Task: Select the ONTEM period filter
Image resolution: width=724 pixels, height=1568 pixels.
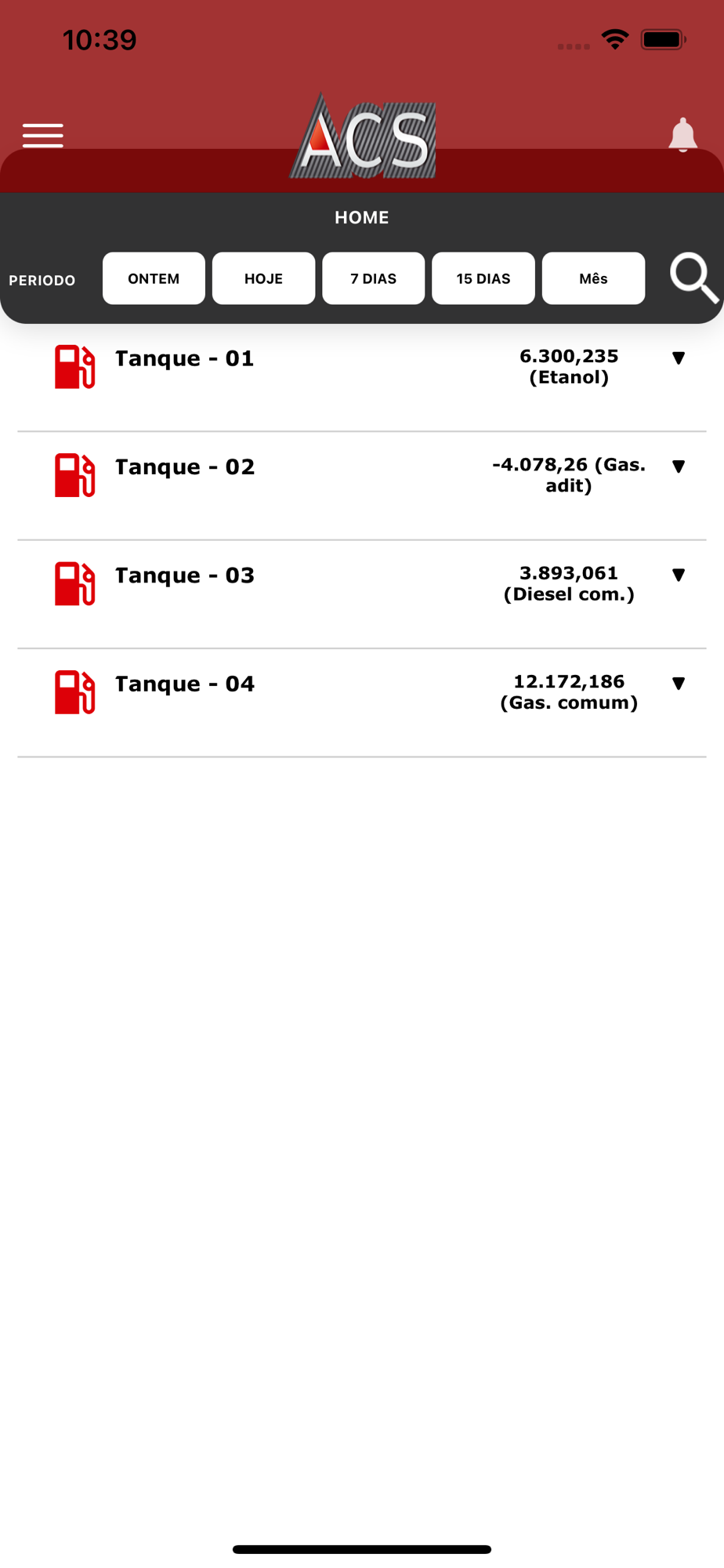Action: click(154, 278)
